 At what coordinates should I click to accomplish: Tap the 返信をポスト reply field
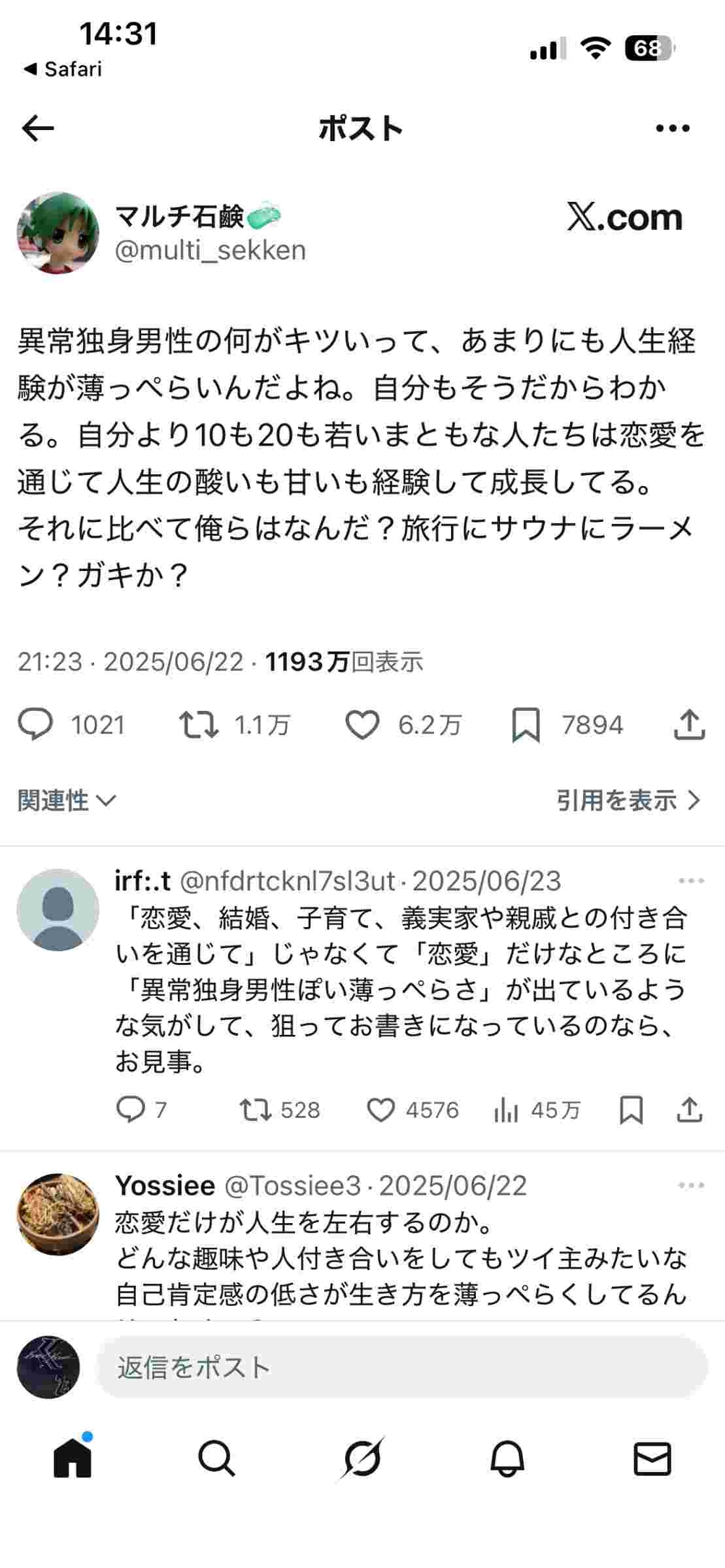(x=401, y=1367)
